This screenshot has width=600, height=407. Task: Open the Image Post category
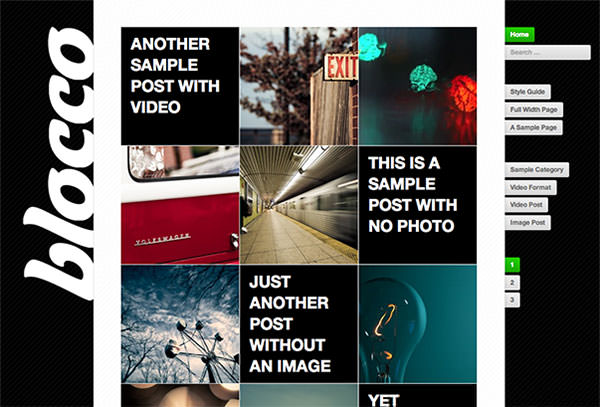tap(528, 223)
